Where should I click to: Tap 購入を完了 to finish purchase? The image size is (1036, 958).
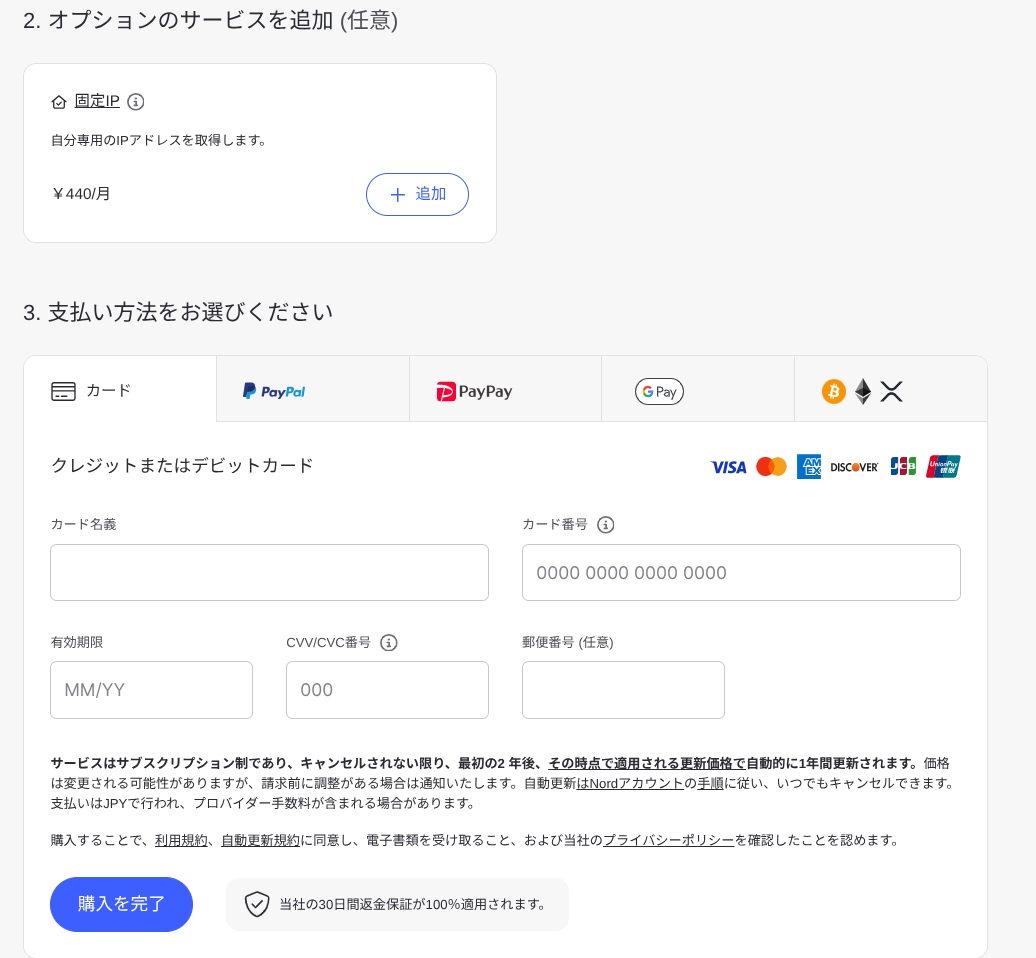121,904
